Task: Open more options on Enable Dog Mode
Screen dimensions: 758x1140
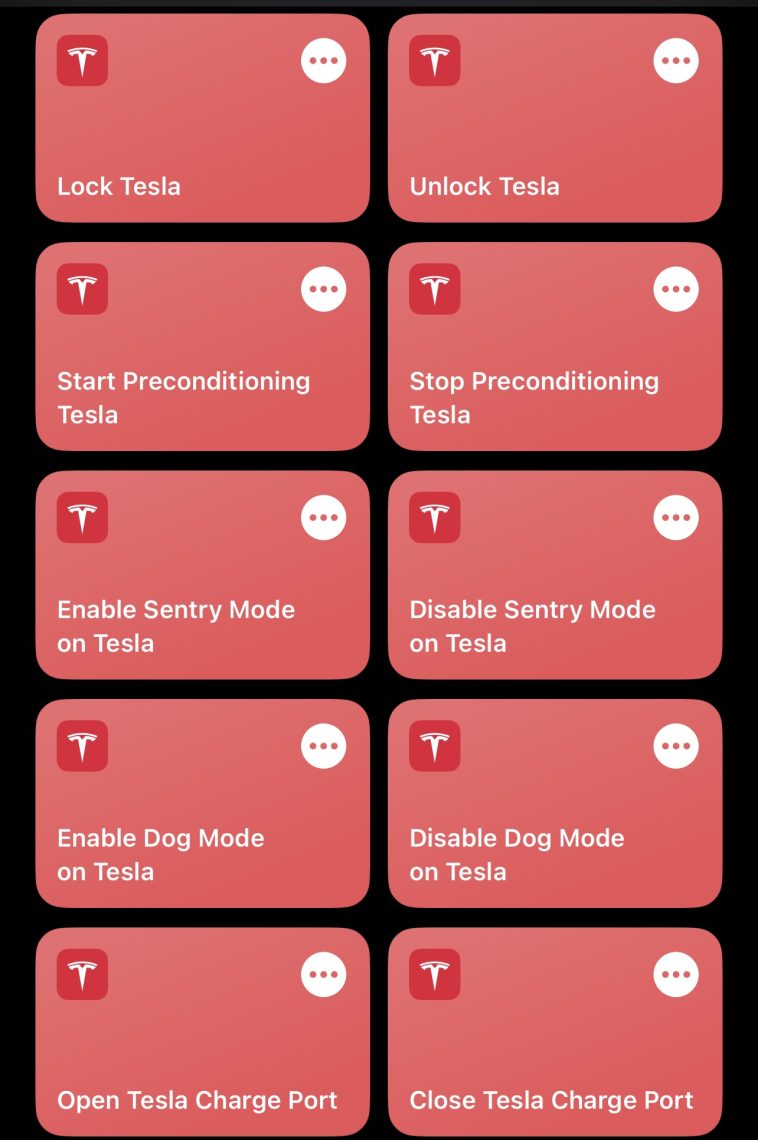Action: click(x=323, y=746)
